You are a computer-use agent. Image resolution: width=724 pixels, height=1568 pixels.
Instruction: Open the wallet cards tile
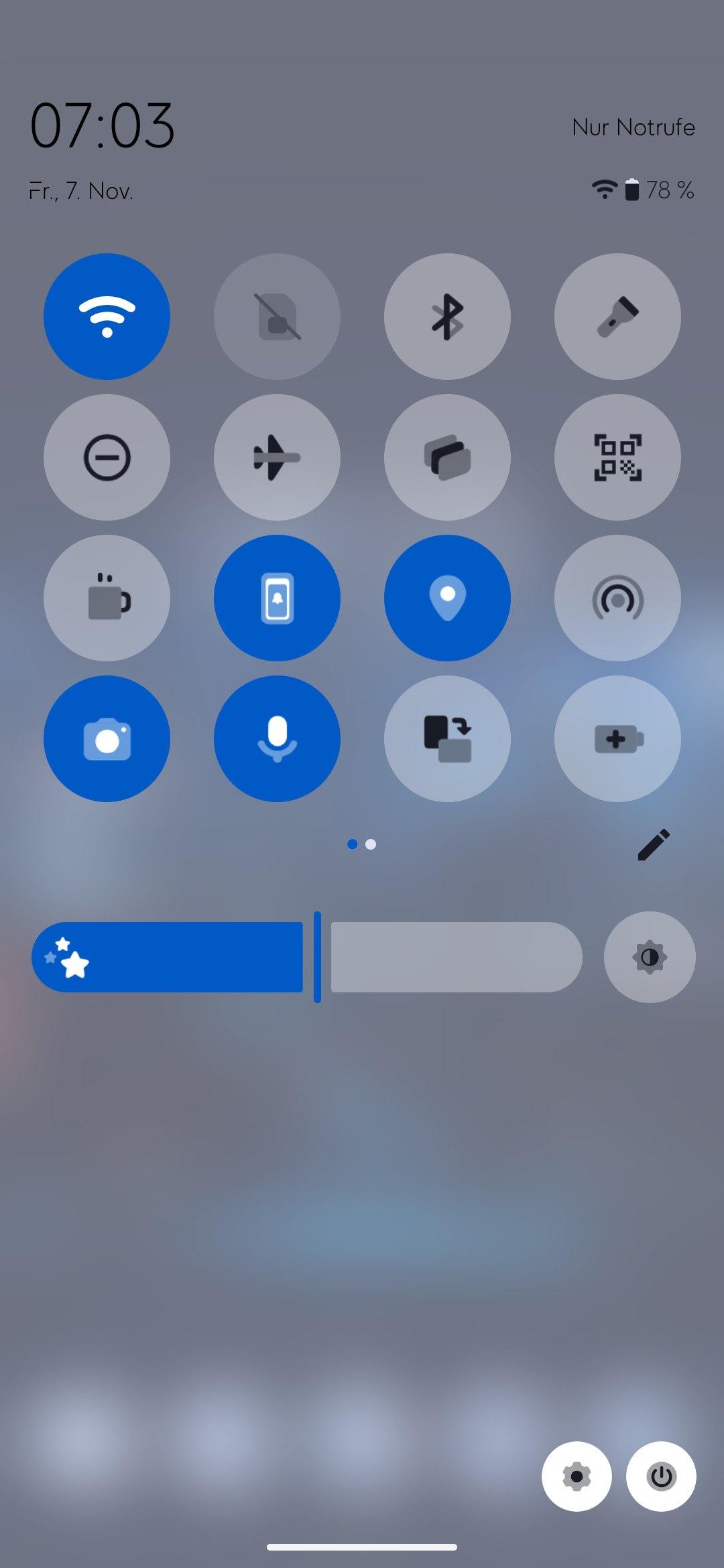(447, 457)
